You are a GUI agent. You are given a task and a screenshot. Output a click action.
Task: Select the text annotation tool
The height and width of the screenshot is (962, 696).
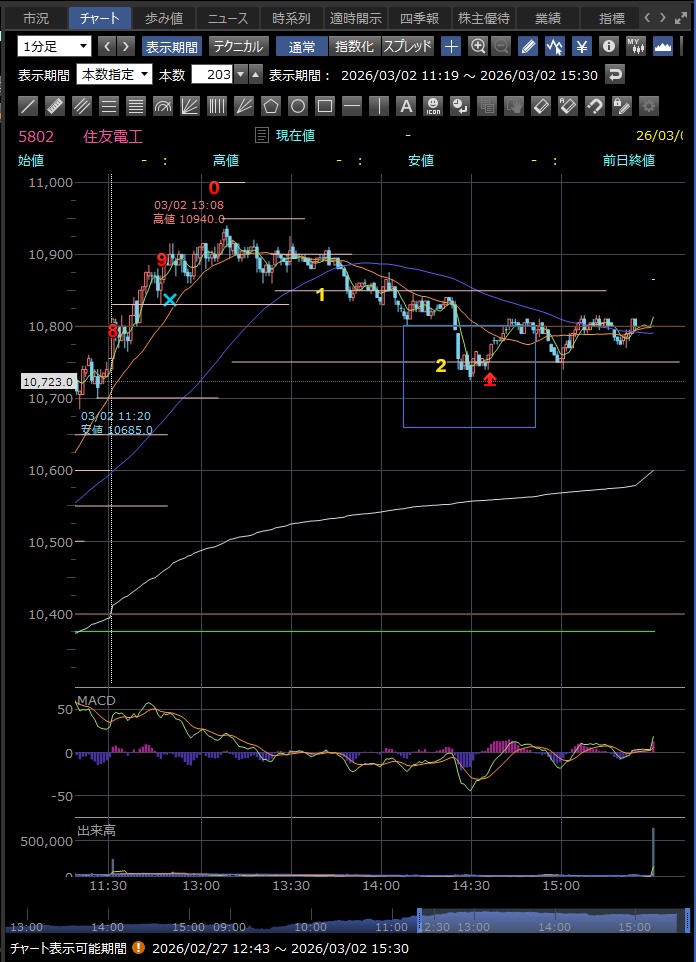pyautogui.click(x=405, y=105)
